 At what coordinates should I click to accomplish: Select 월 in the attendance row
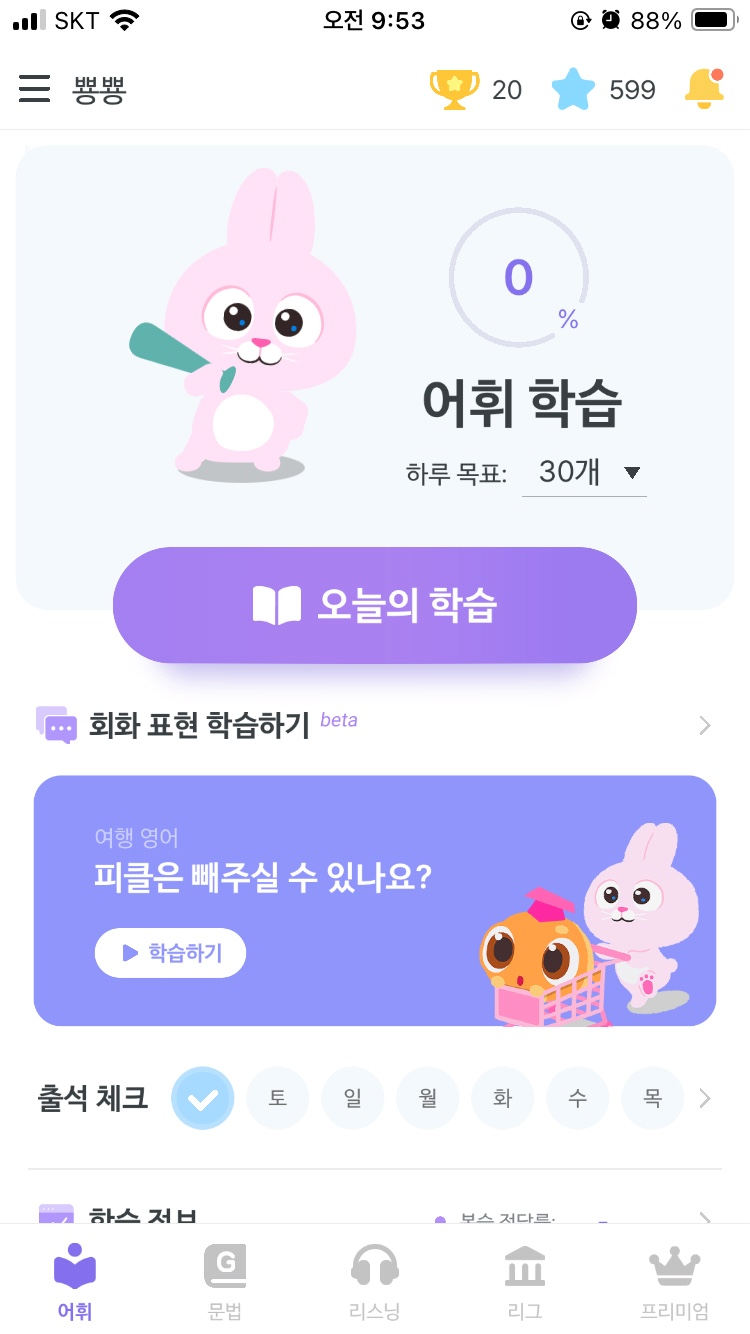click(x=427, y=1098)
